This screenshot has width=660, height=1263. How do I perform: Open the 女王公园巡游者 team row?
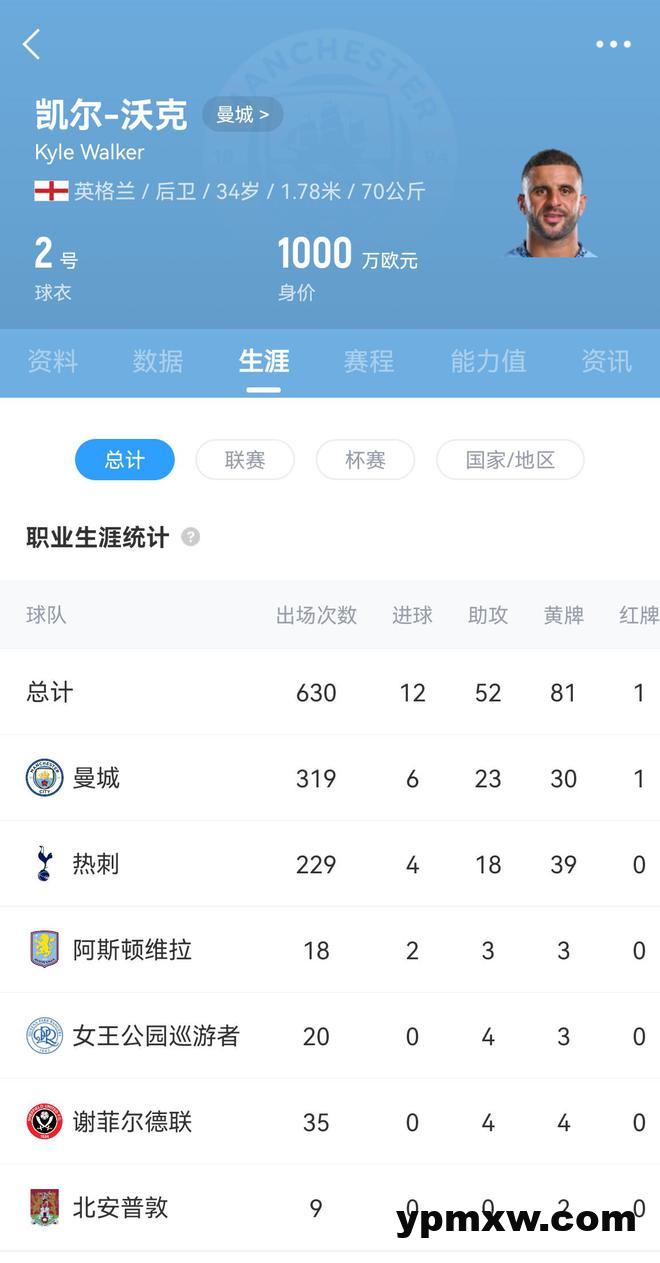330,1036
